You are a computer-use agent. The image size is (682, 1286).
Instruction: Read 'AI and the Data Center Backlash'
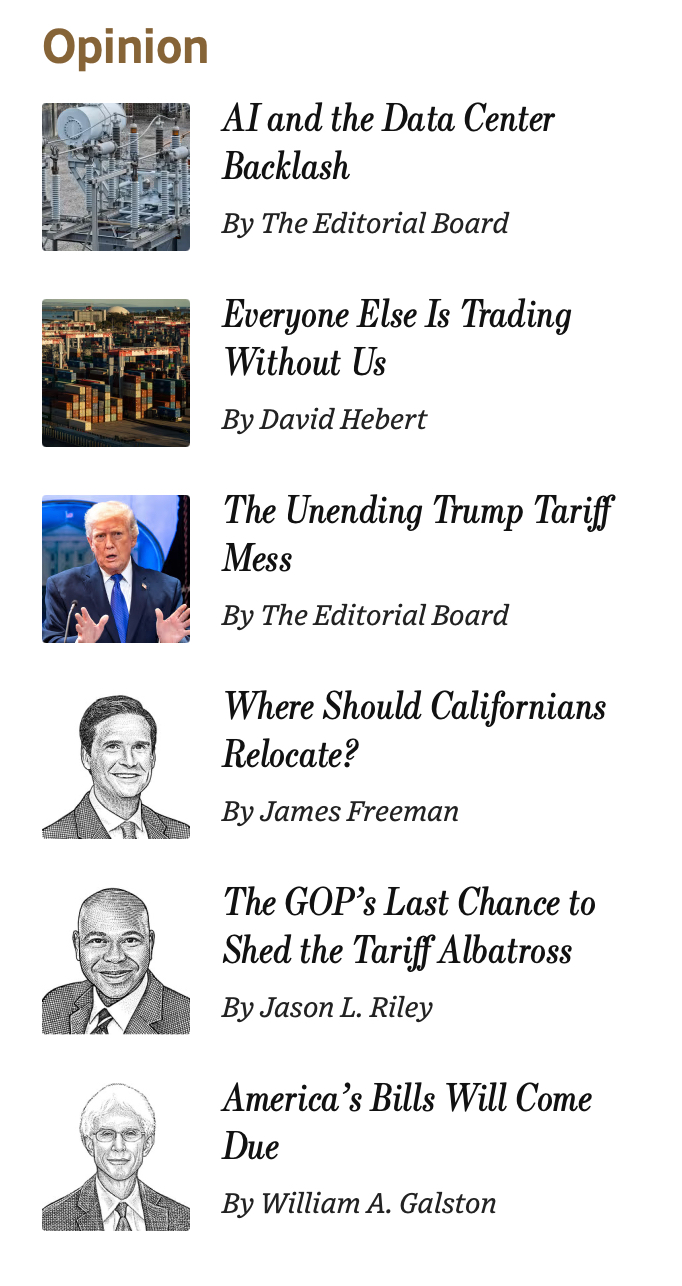[387, 142]
